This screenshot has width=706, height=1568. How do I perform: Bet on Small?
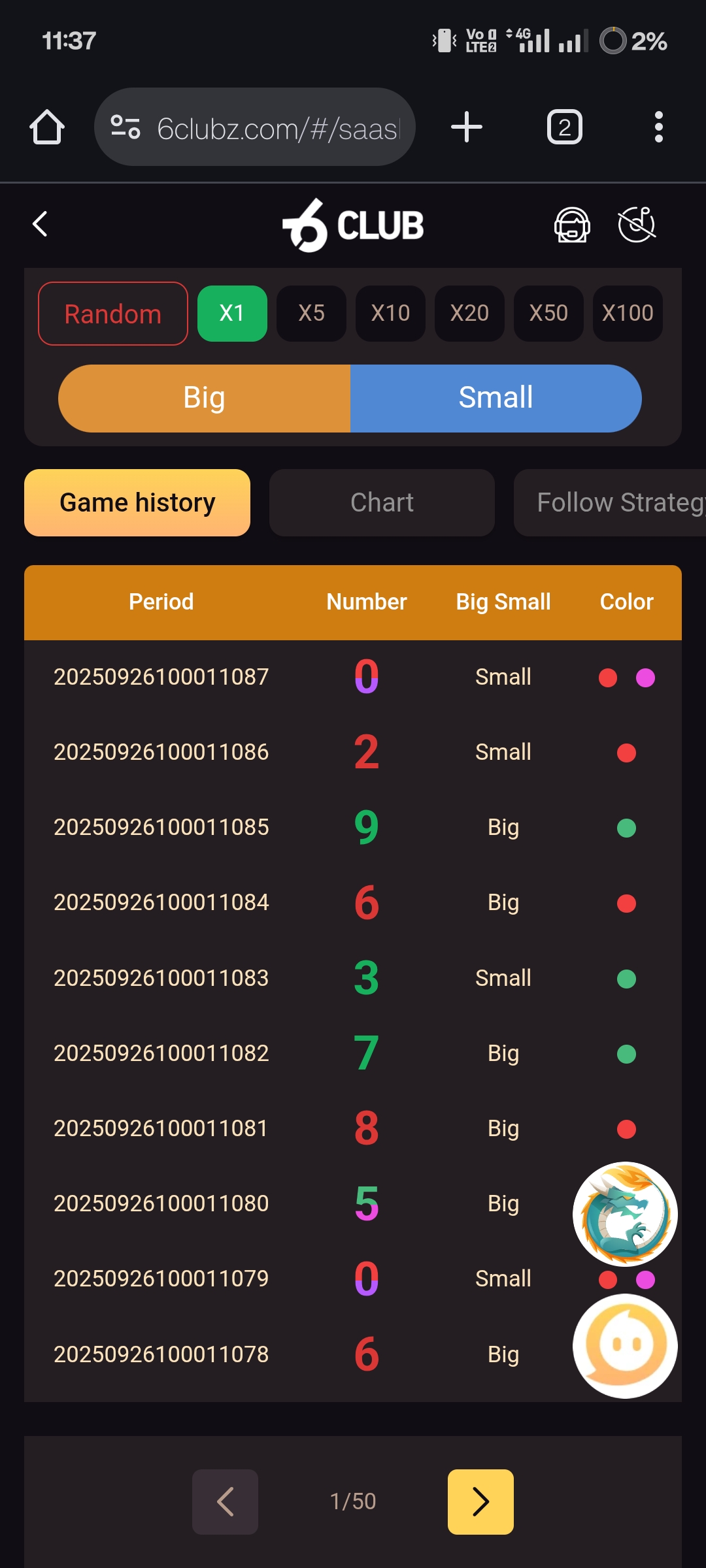[496, 398]
